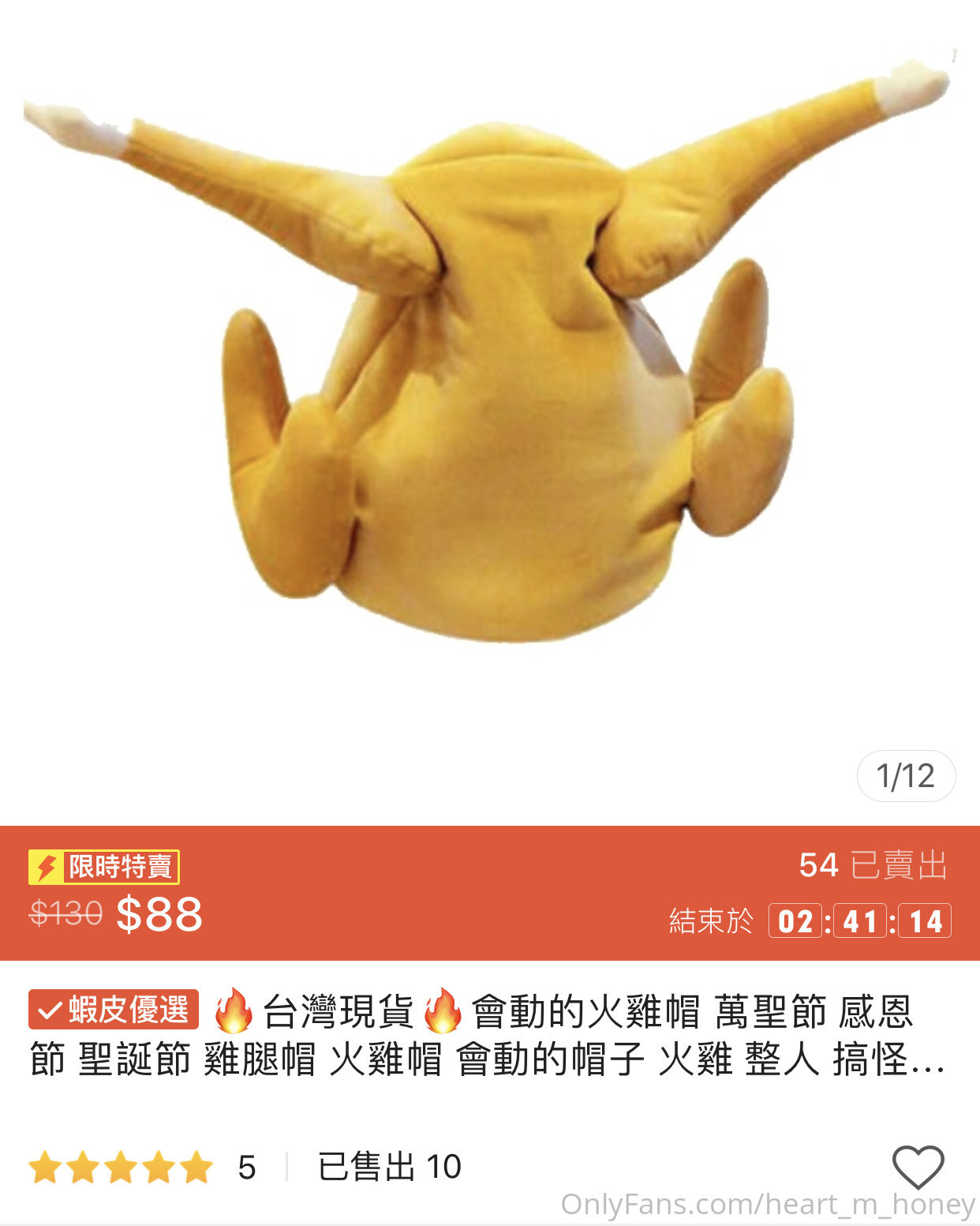Open the turkey hat product photo
Screen dimensions: 980x1226
coord(489,379)
